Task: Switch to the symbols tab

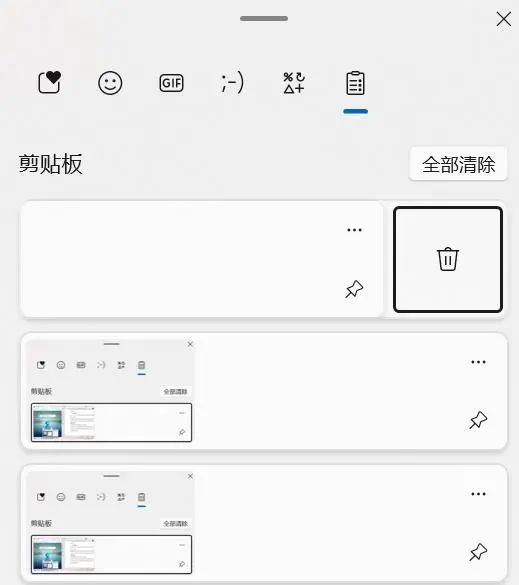Action: click(294, 83)
